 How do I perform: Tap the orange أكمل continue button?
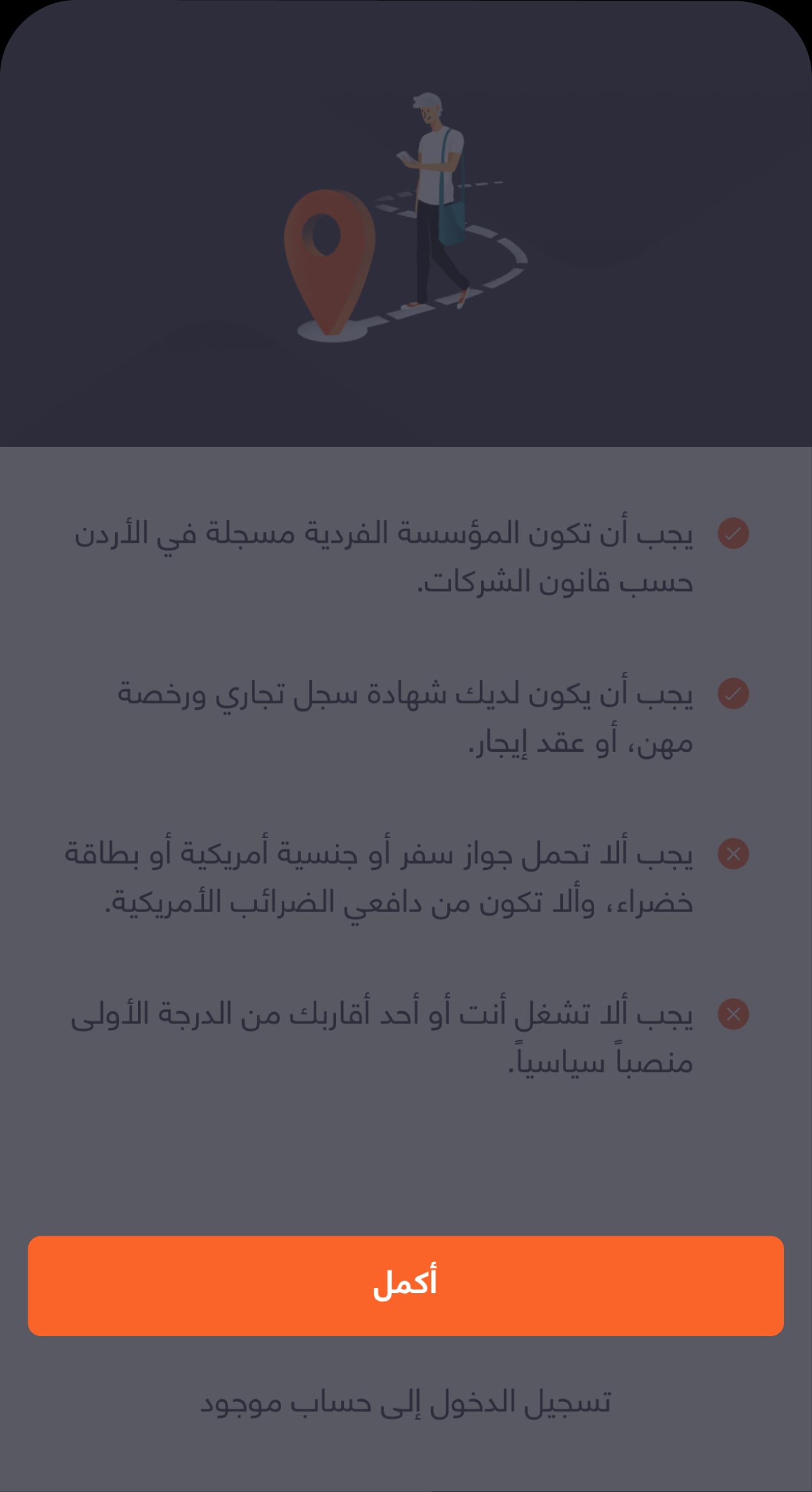pos(406,1286)
